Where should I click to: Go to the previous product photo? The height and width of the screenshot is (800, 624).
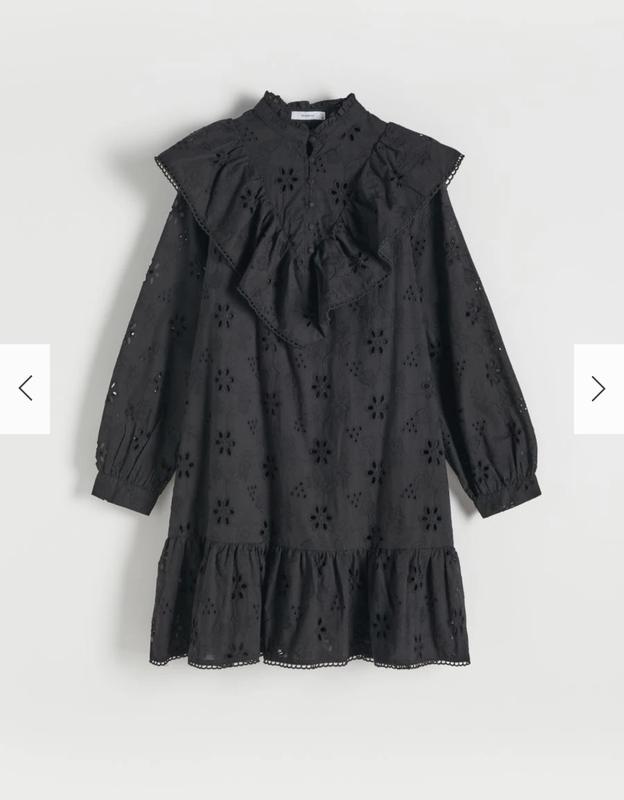coord(25,389)
